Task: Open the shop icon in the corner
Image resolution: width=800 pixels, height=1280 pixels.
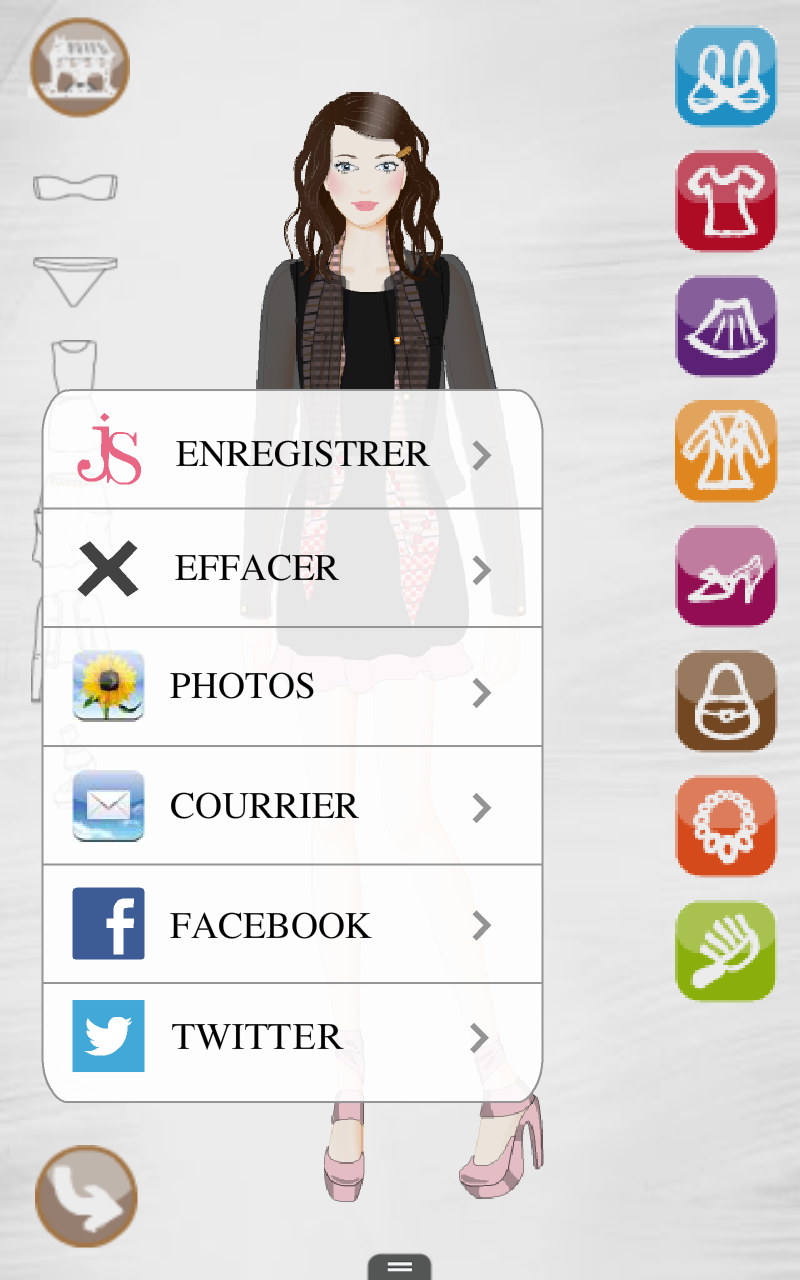Action: 80,66
